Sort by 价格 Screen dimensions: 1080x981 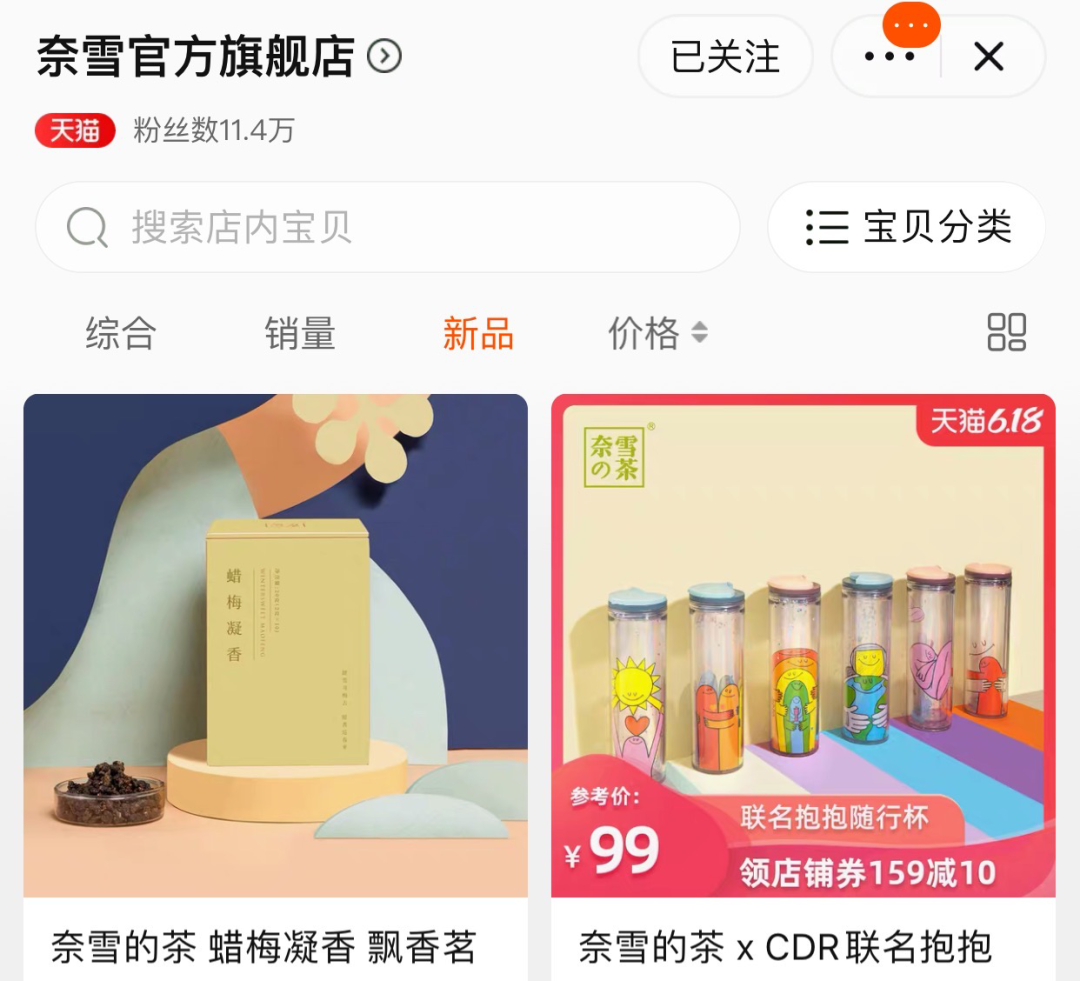click(657, 333)
